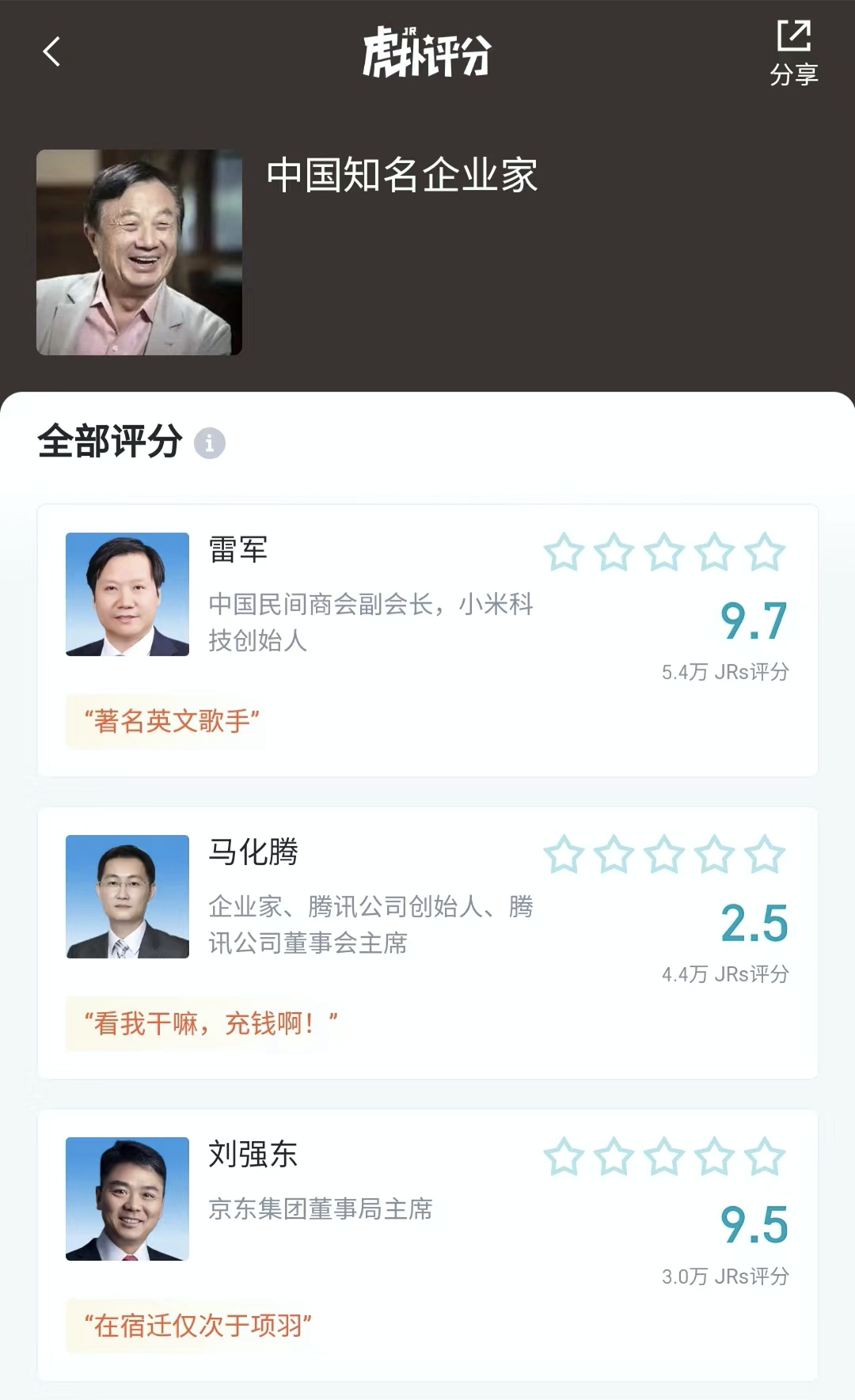This screenshot has width=855, height=1400.
Task: Give 雷军 a five-star rating
Action: pyautogui.click(x=765, y=552)
